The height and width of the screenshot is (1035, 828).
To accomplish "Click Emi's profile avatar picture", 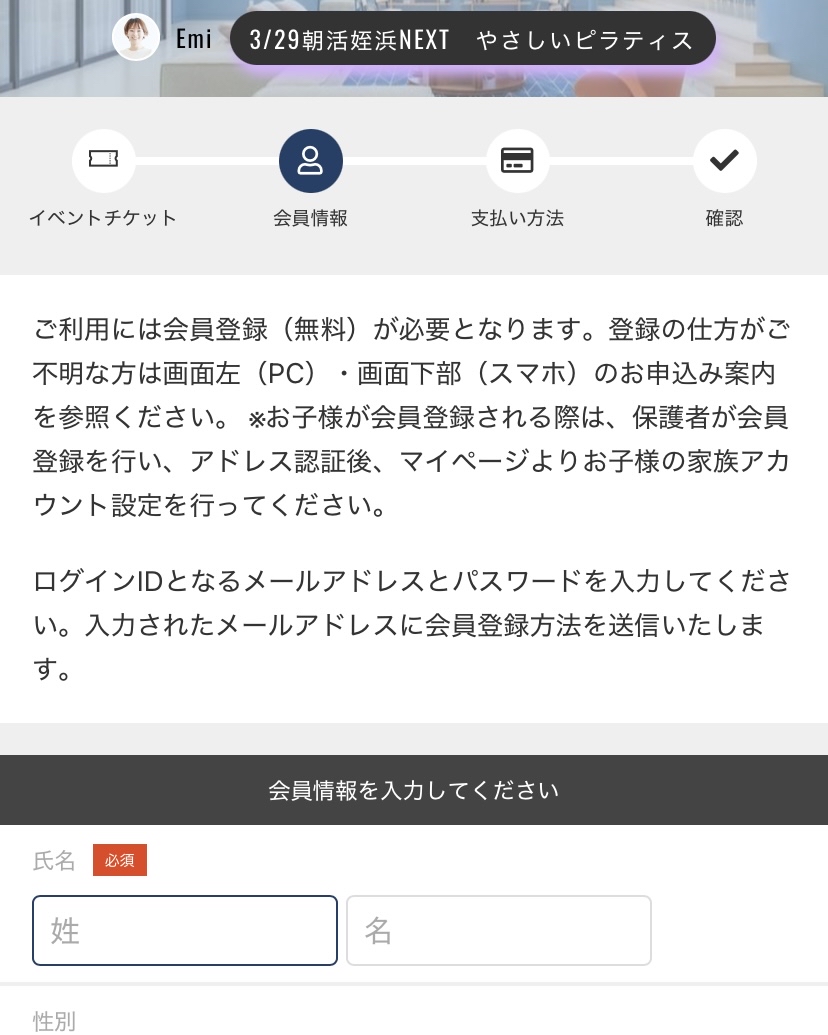I will click(136, 37).
